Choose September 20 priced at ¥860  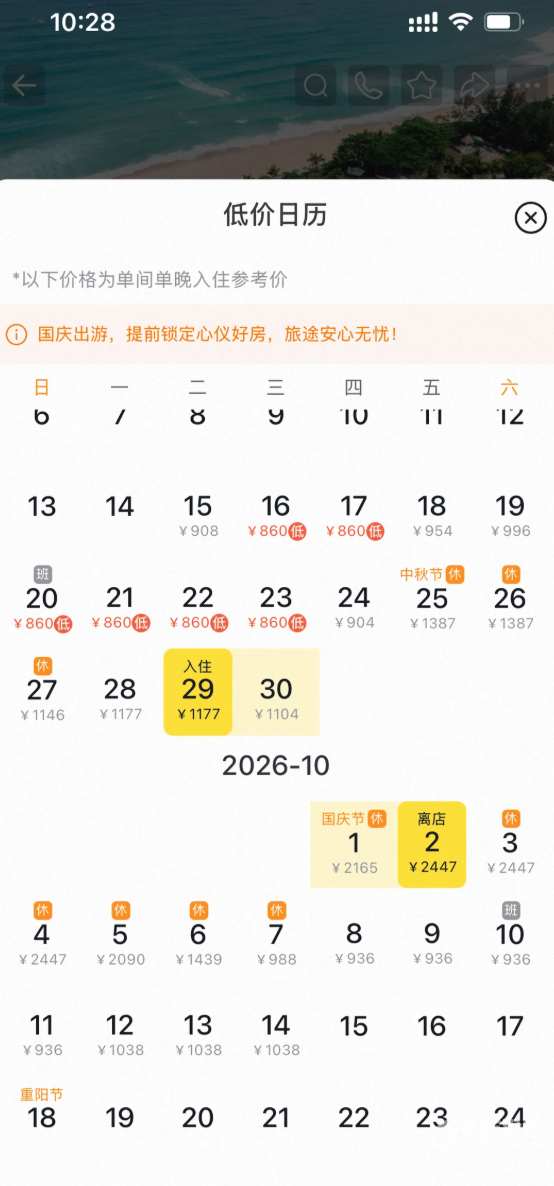(42, 598)
